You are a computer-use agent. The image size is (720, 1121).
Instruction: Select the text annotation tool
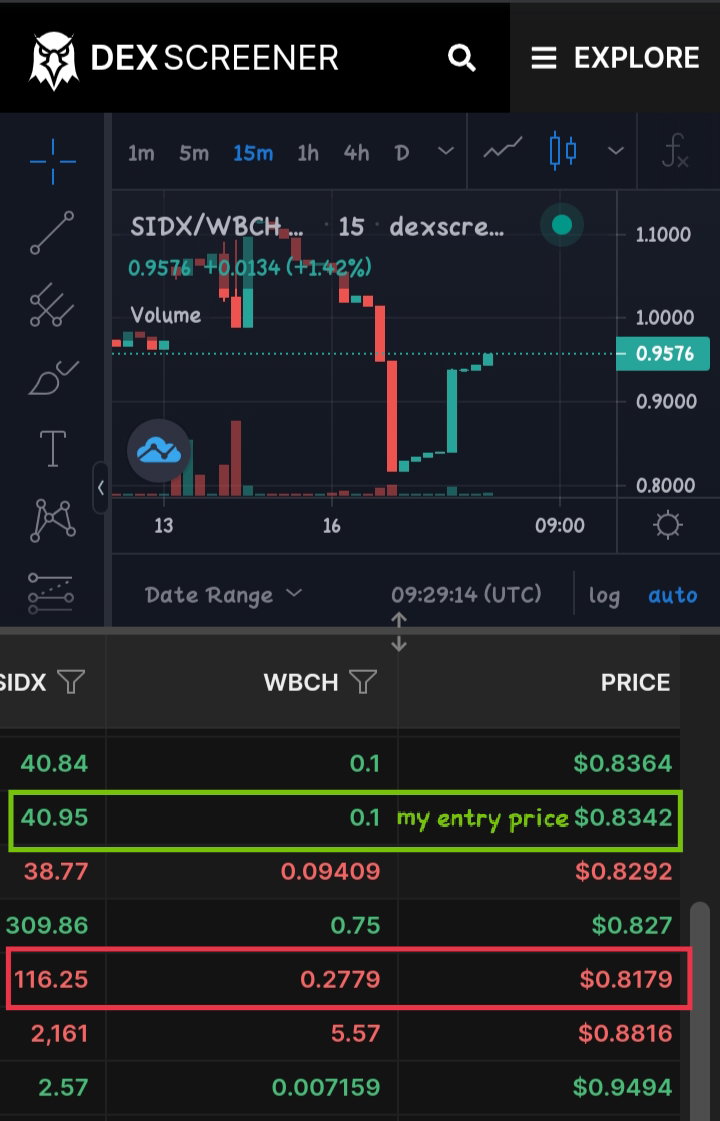53,448
